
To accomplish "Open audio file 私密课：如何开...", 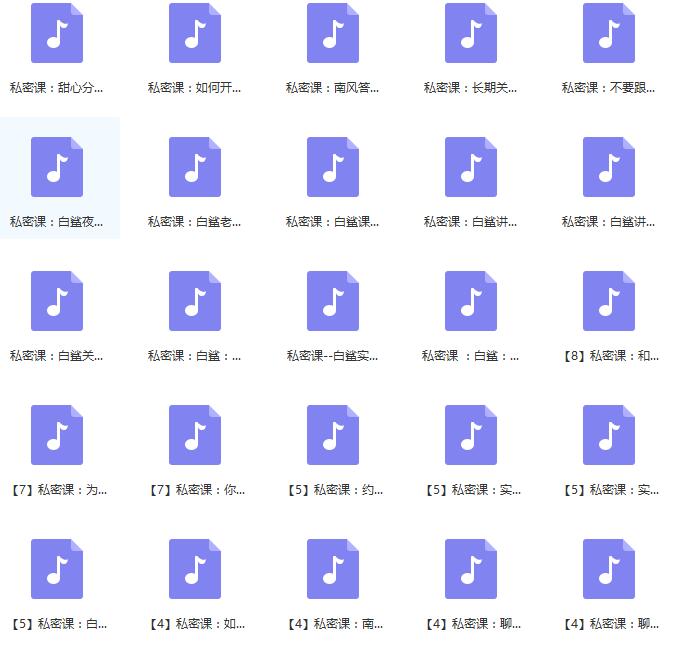I will point(195,33).
